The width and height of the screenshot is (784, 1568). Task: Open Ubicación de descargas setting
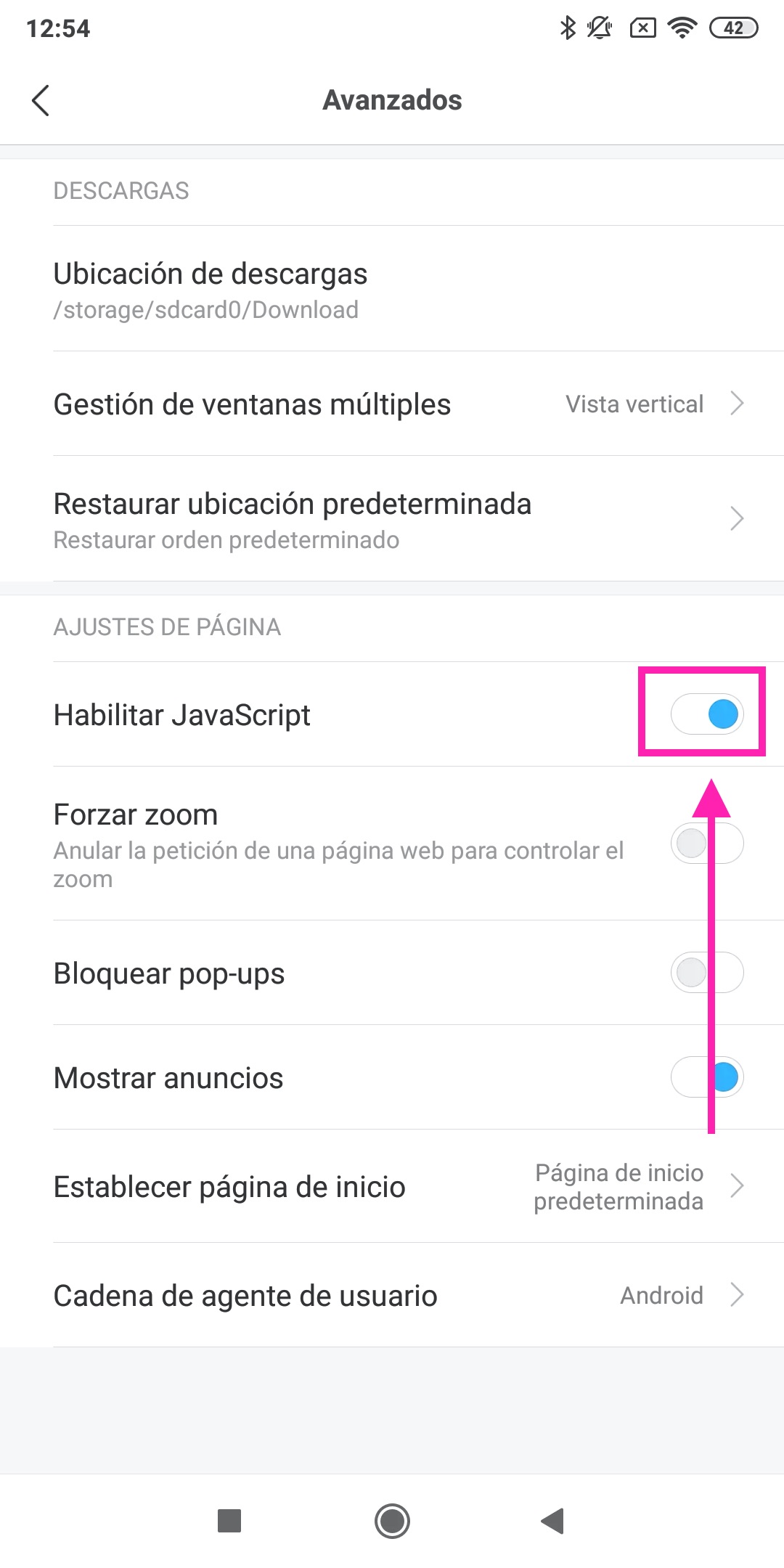(392, 289)
